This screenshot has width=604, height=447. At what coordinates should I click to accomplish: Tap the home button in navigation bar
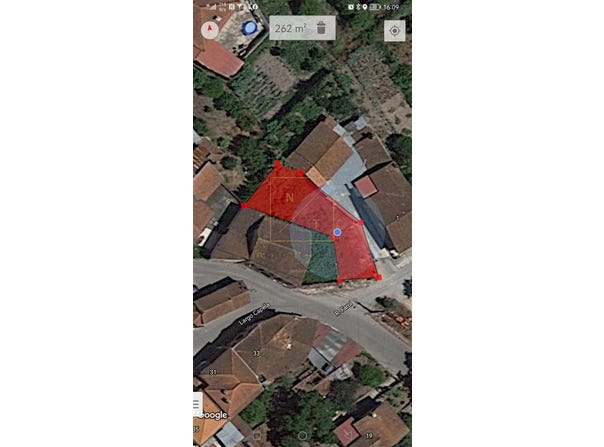click(302, 436)
